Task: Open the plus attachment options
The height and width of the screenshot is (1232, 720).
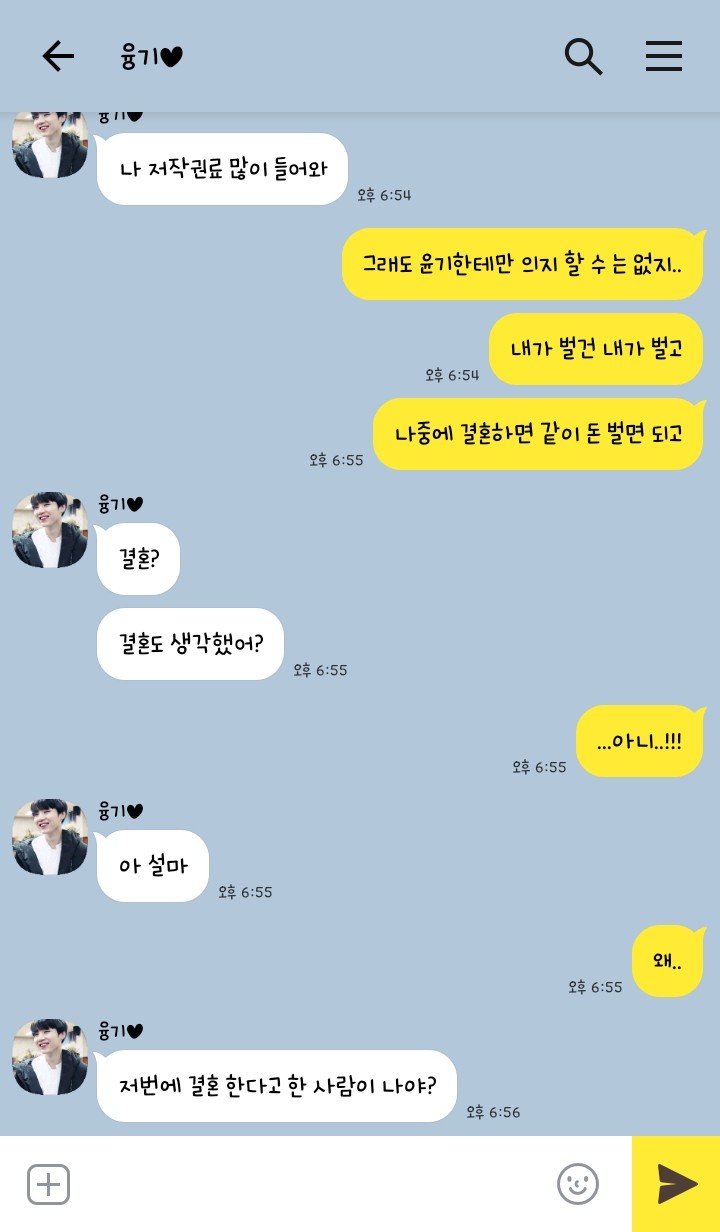Action: tap(48, 1184)
